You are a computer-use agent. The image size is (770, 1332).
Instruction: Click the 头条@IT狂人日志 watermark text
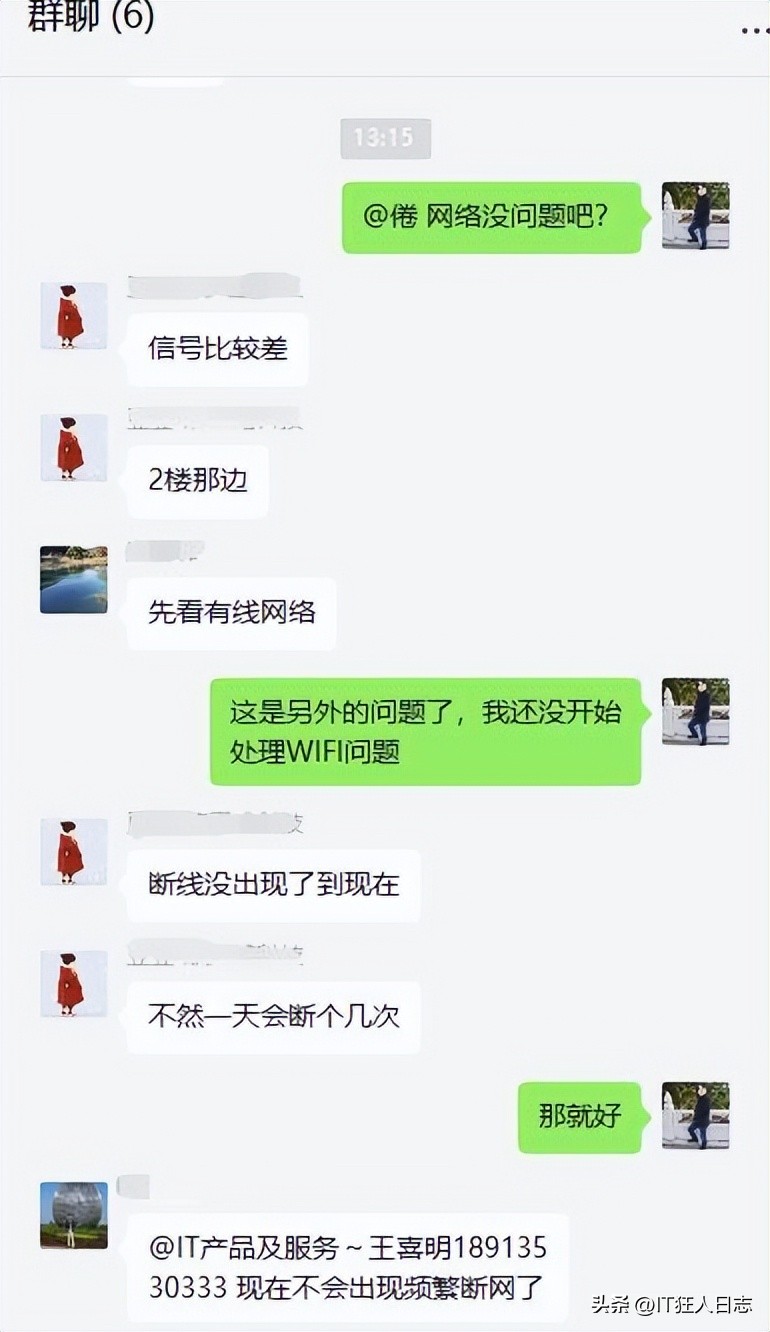pyautogui.click(x=680, y=1305)
